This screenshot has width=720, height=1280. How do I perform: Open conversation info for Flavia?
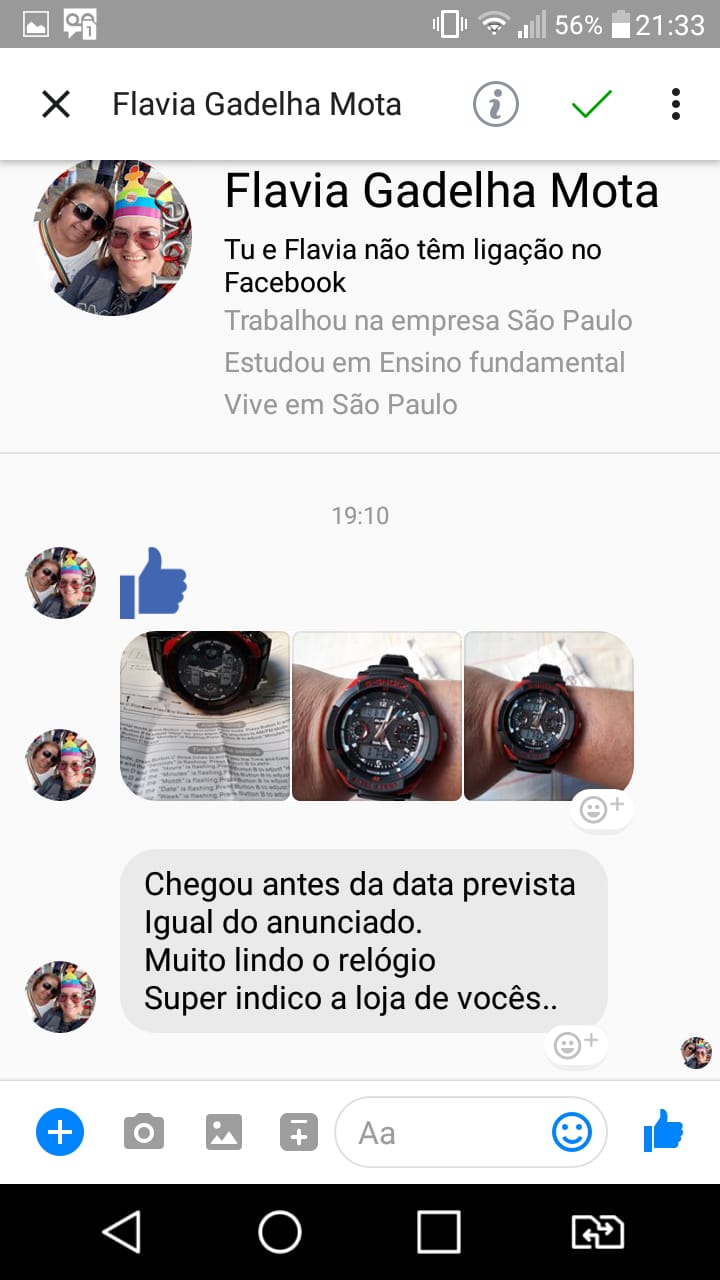tap(496, 104)
